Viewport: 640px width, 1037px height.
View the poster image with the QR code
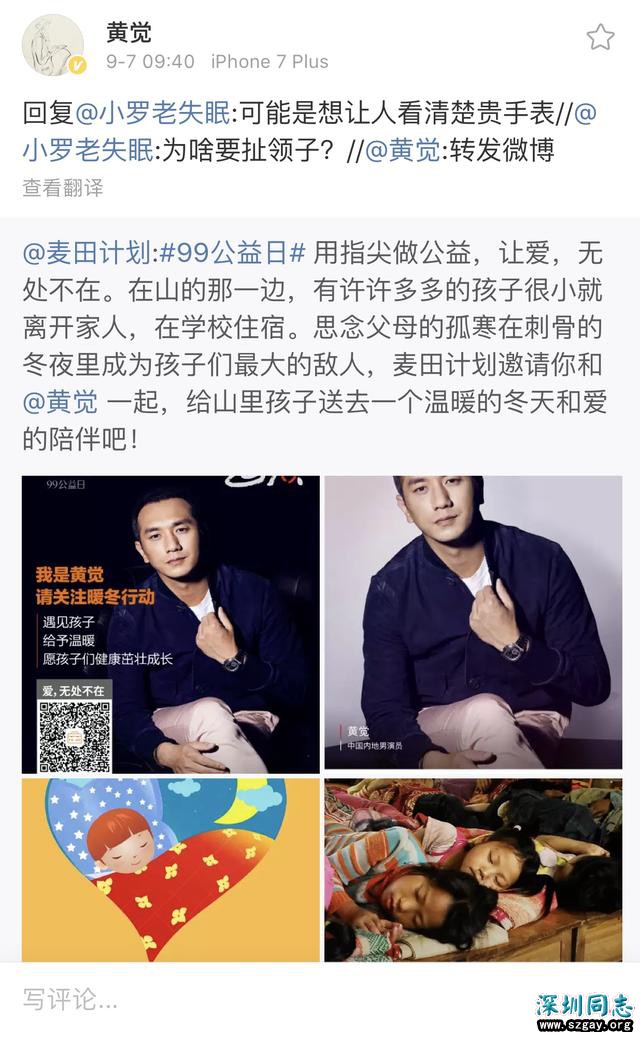click(x=170, y=624)
